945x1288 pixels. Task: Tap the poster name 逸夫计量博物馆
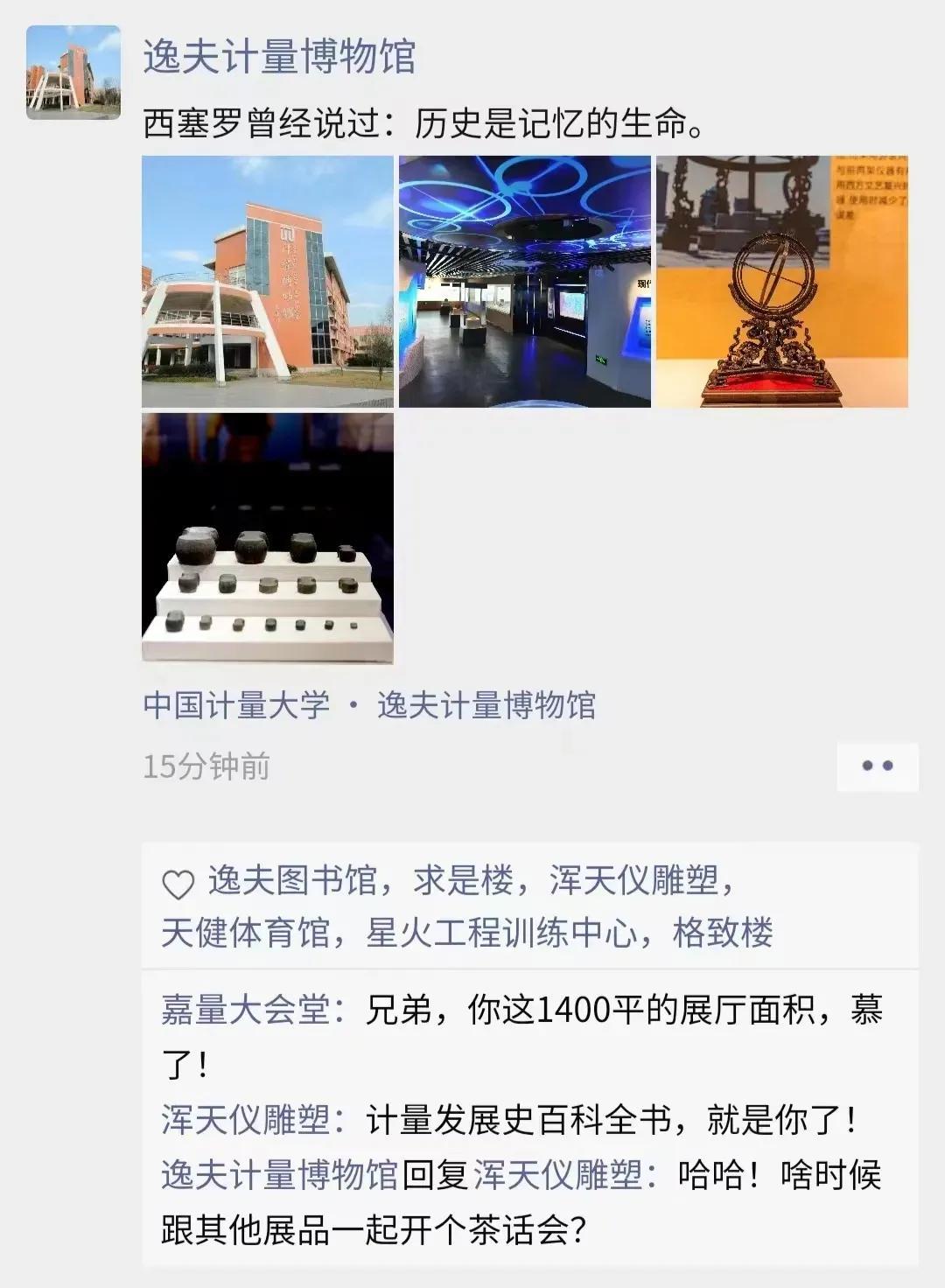pos(278,58)
